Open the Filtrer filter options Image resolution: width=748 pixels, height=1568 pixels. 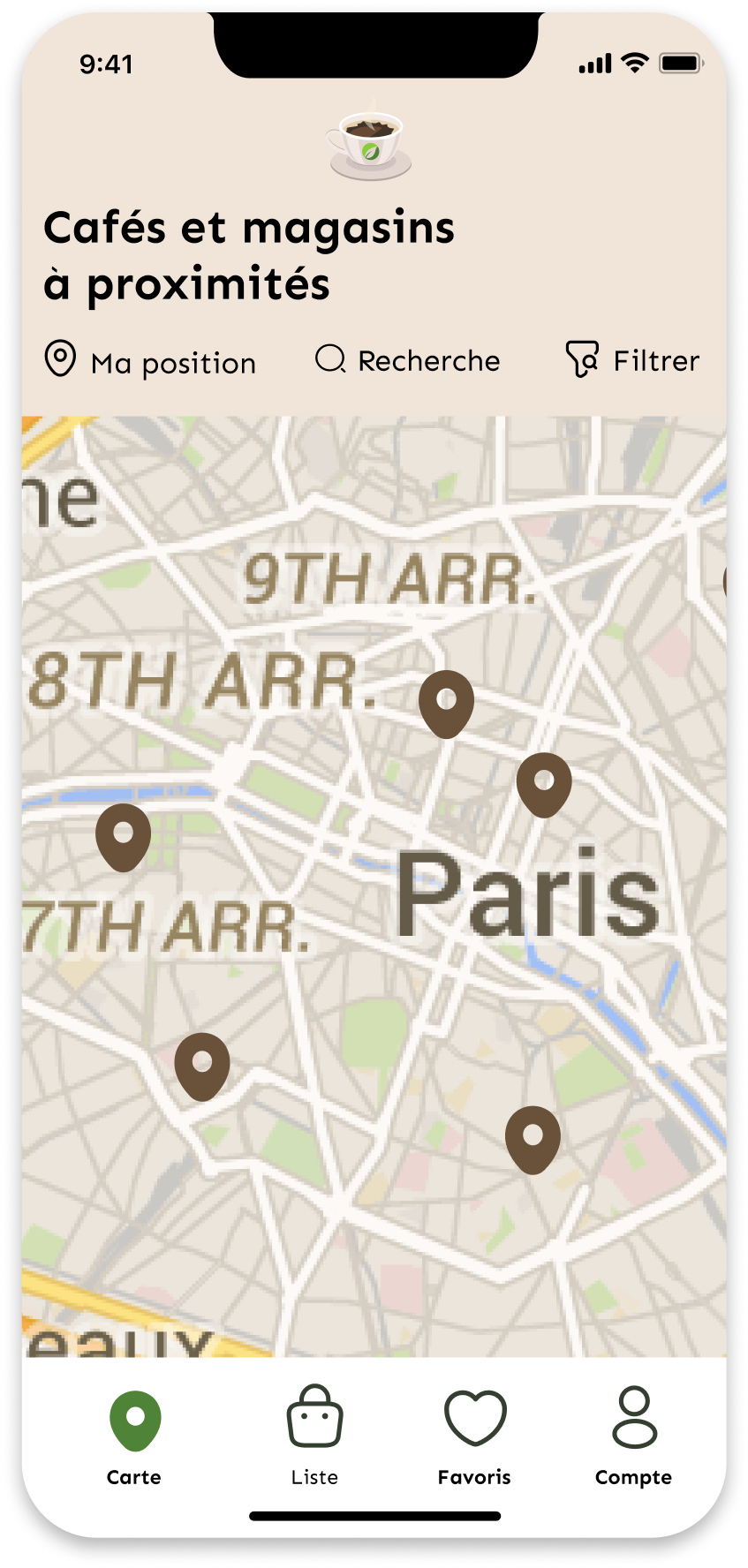tap(632, 360)
